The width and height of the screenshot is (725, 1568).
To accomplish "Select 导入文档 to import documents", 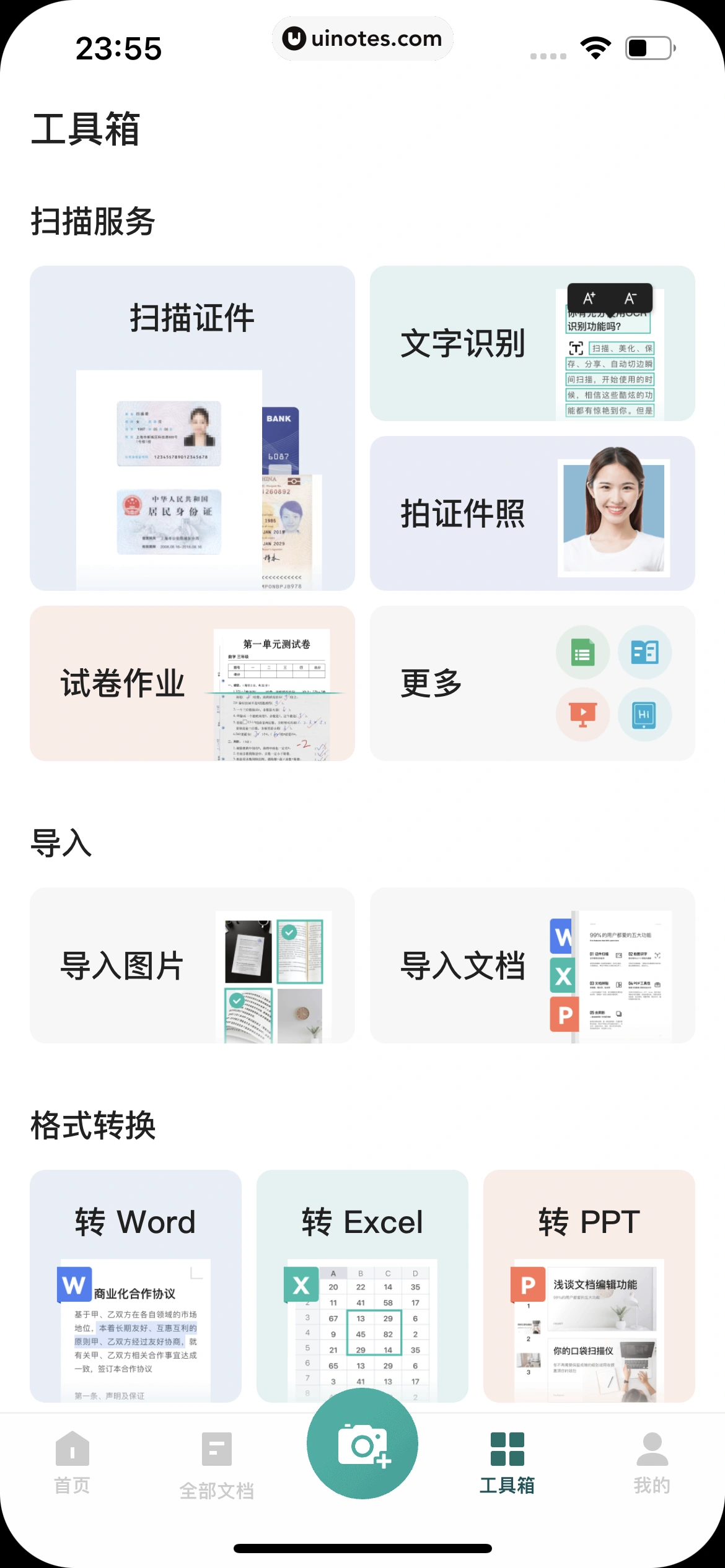I will (532, 965).
